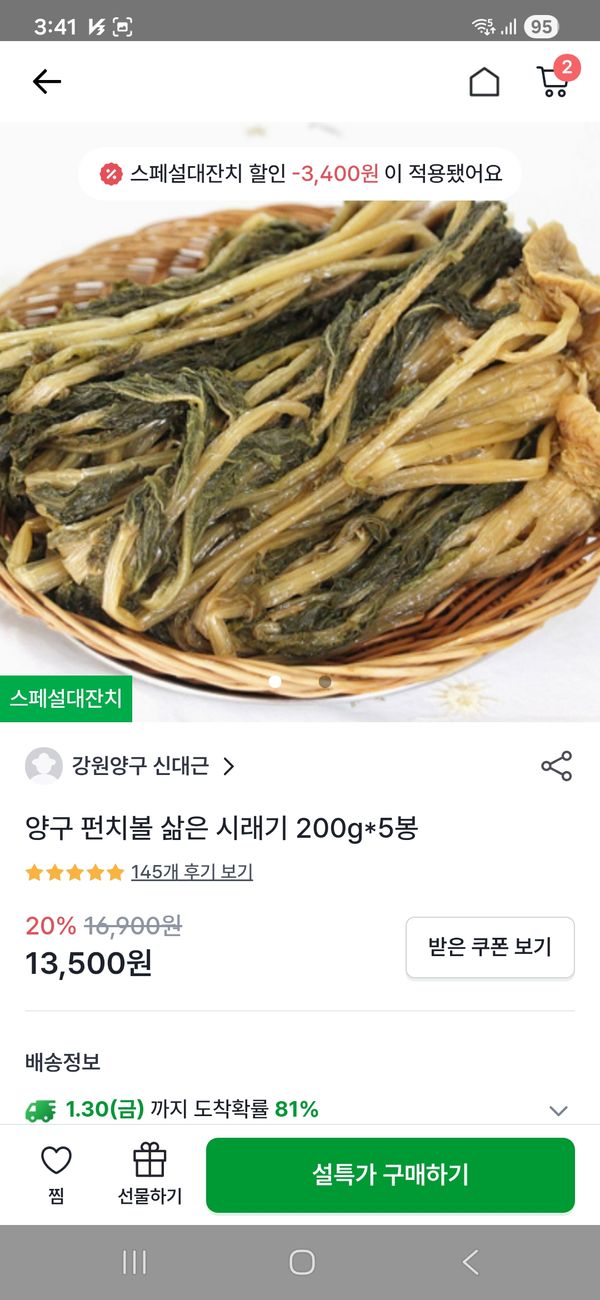Add product to 찜 wishlist
This screenshot has width=600, height=1300.
(x=56, y=1174)
